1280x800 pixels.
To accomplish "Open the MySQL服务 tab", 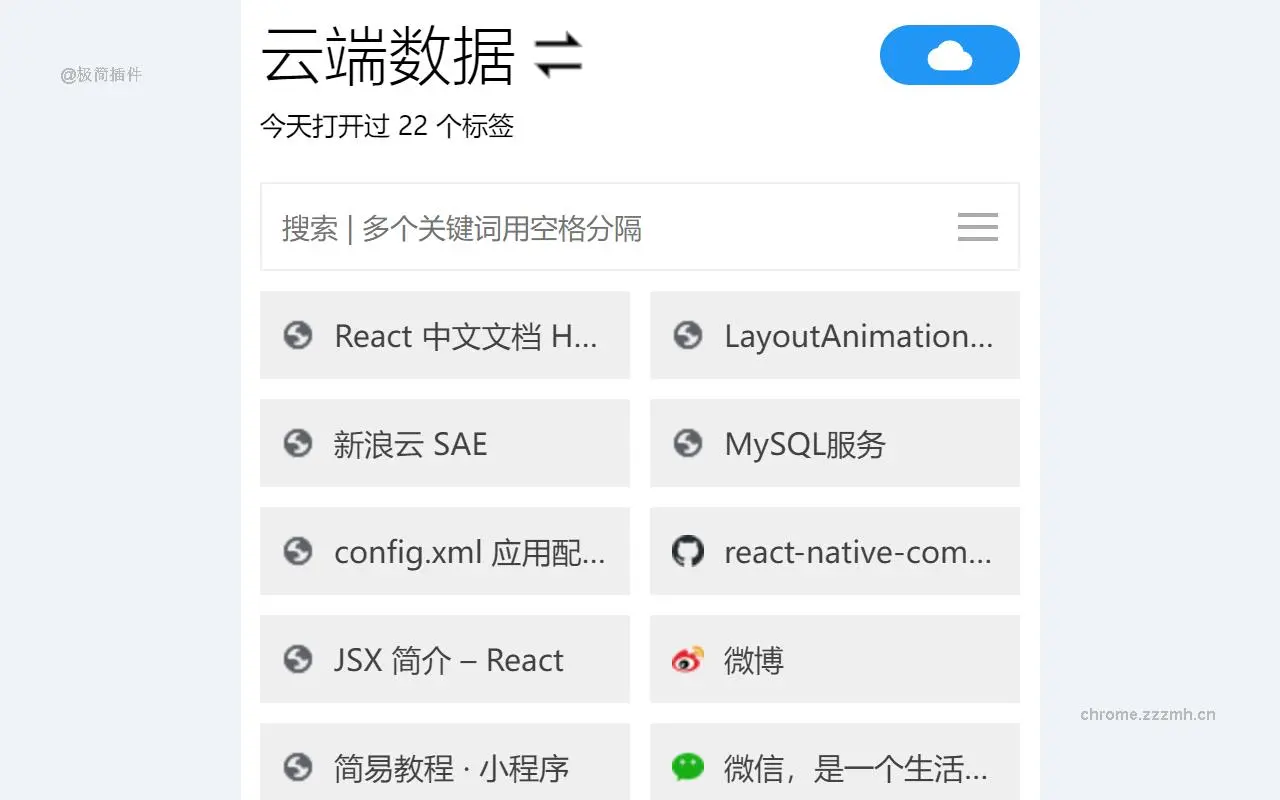I will [x=835, y=444].
